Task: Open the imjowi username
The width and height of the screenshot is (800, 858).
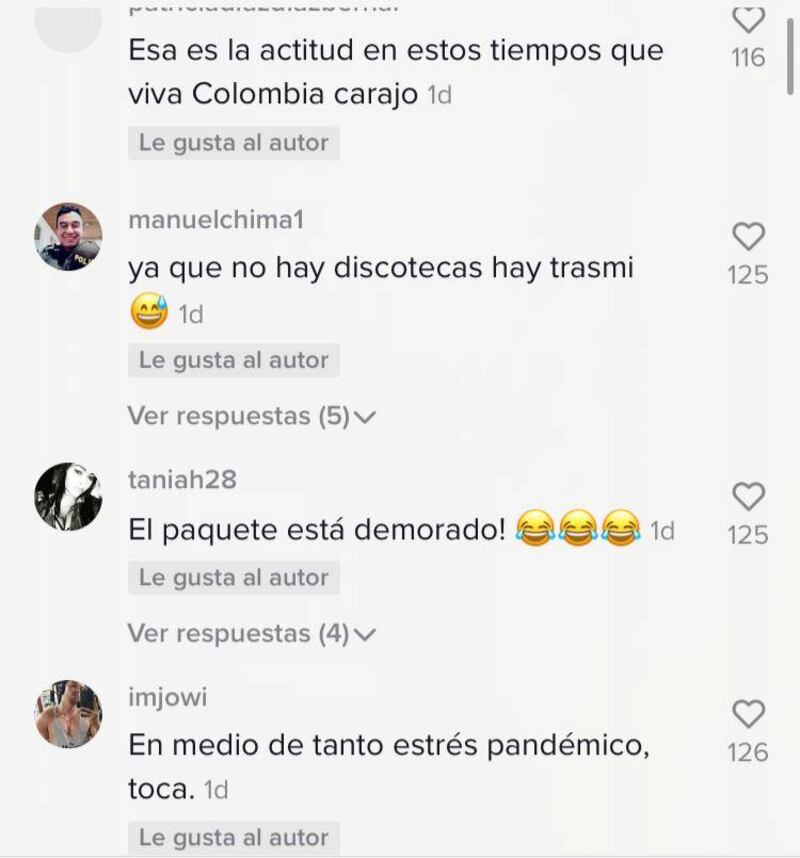Action: tap(167, 698)
